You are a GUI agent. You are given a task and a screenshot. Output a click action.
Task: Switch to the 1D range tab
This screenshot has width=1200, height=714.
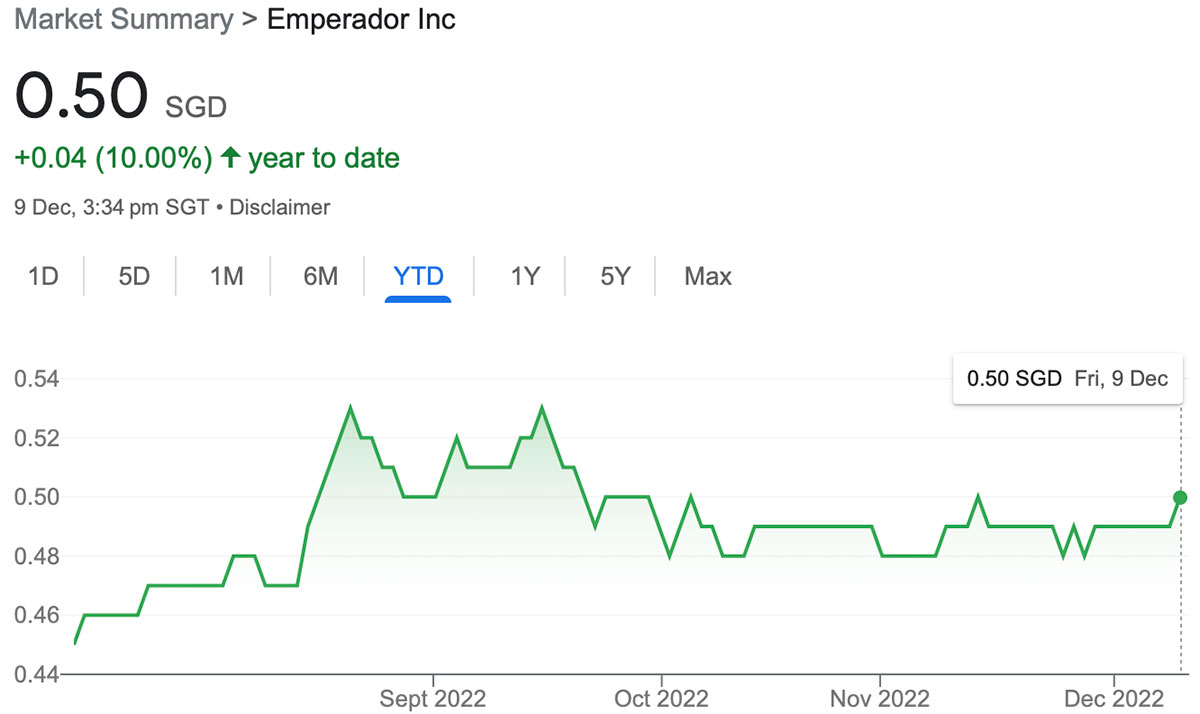tap(43, 276)
